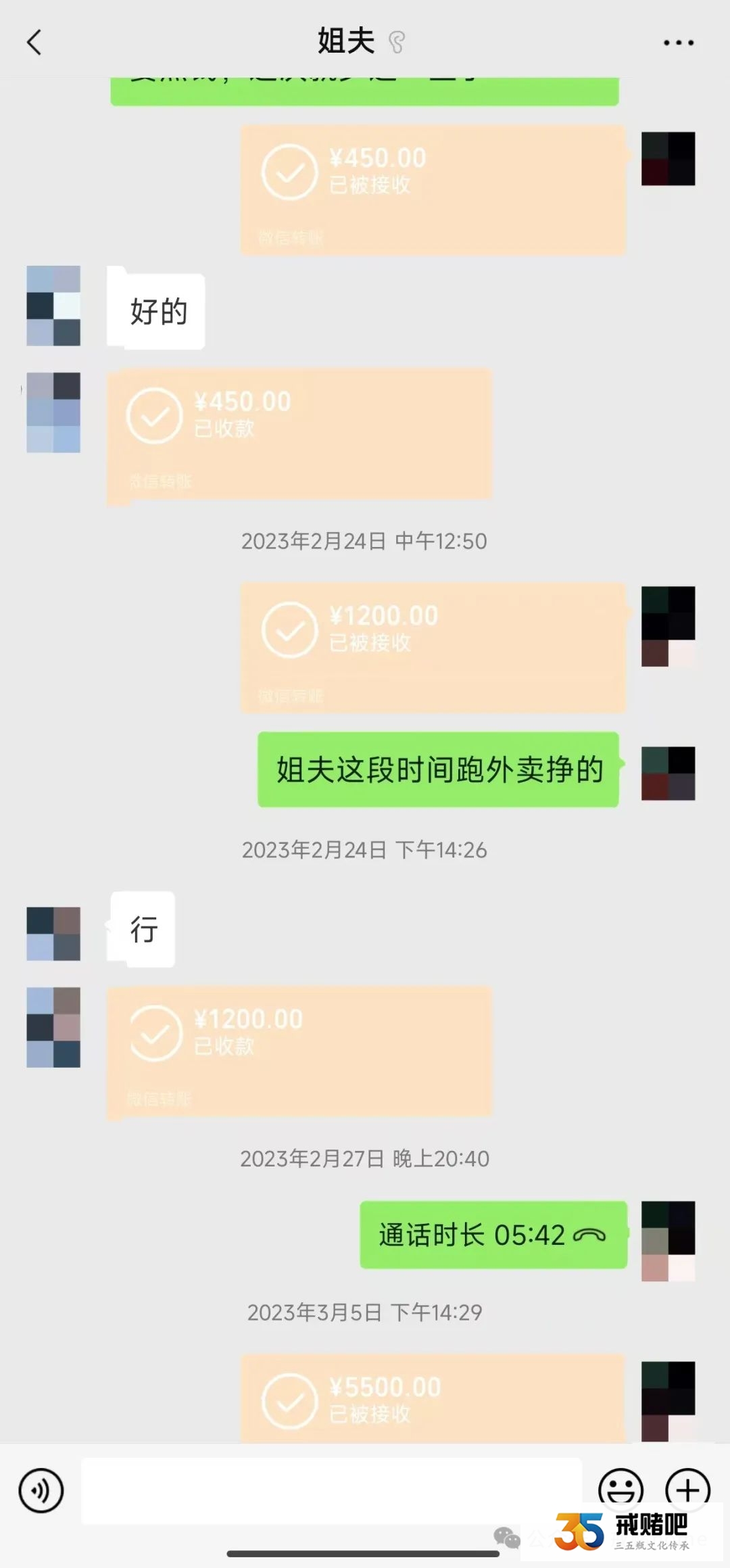The width and height of the screenshot is (730, 1568).
Task: Go back from the 姐夫 chat
Action: (34, 42)
